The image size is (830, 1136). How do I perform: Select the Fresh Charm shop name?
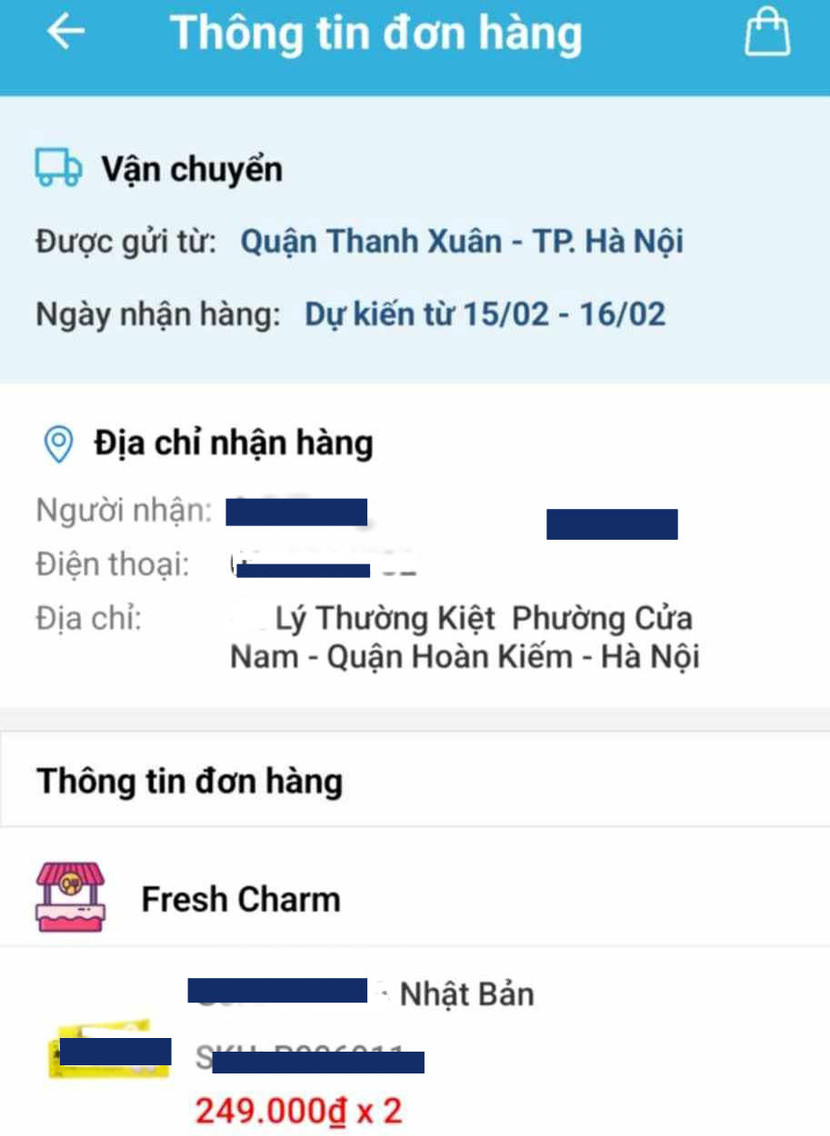point(240,898)
